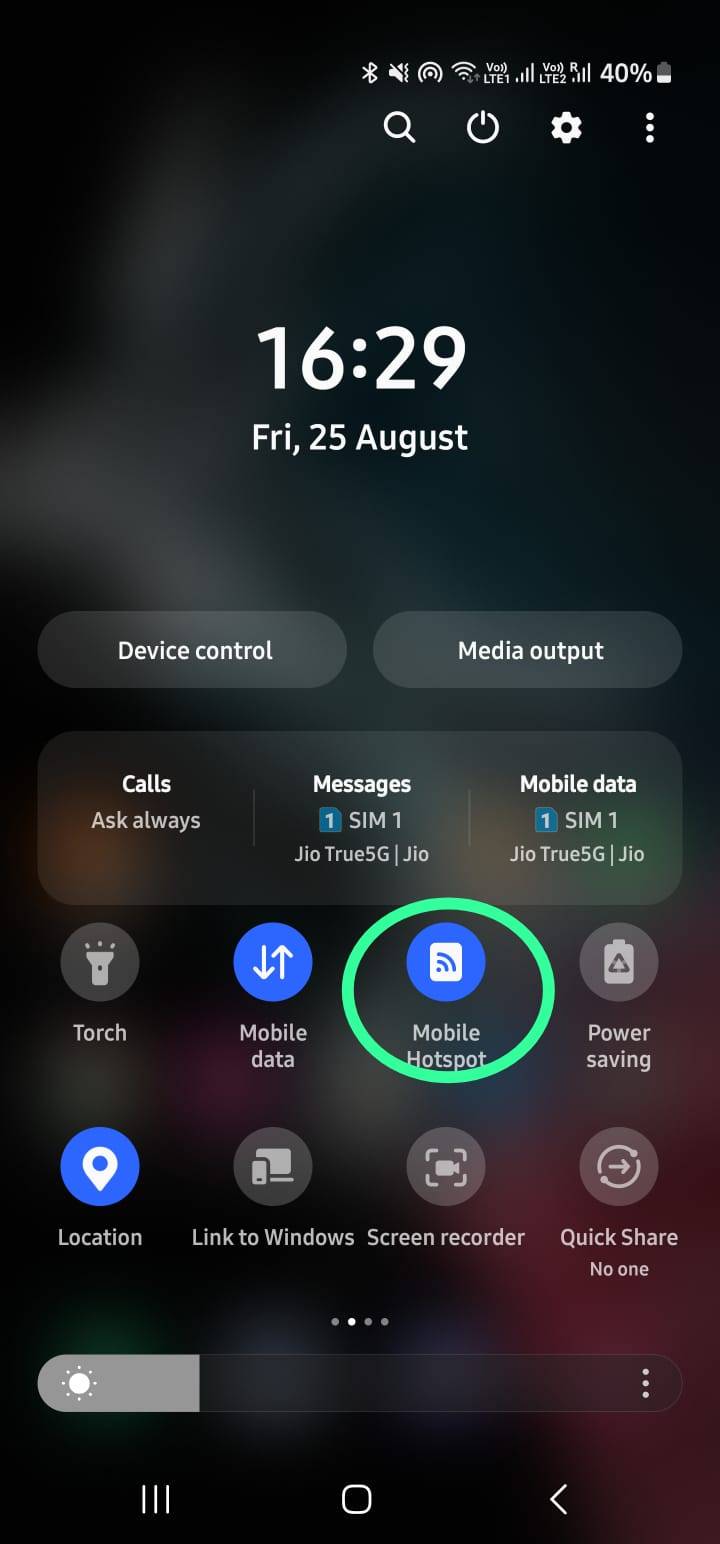The width and height of the screenshot is (720, 1544).
Task: Toggle Quick Share visibility
Action: coord(619,1167)
